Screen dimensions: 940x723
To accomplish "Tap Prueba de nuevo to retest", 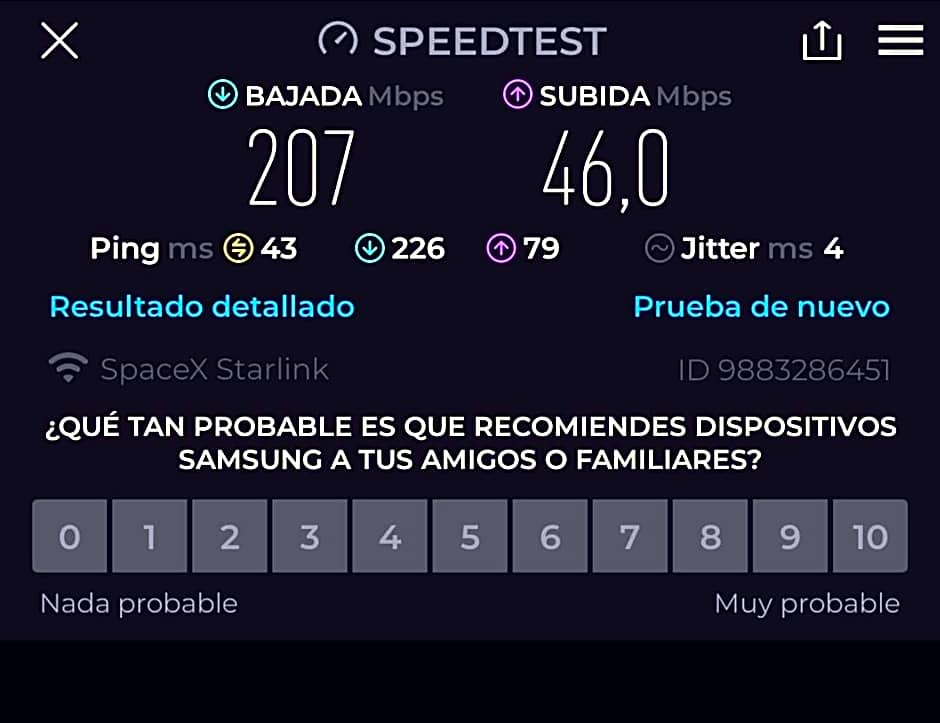I will click(x=761, y=306).
